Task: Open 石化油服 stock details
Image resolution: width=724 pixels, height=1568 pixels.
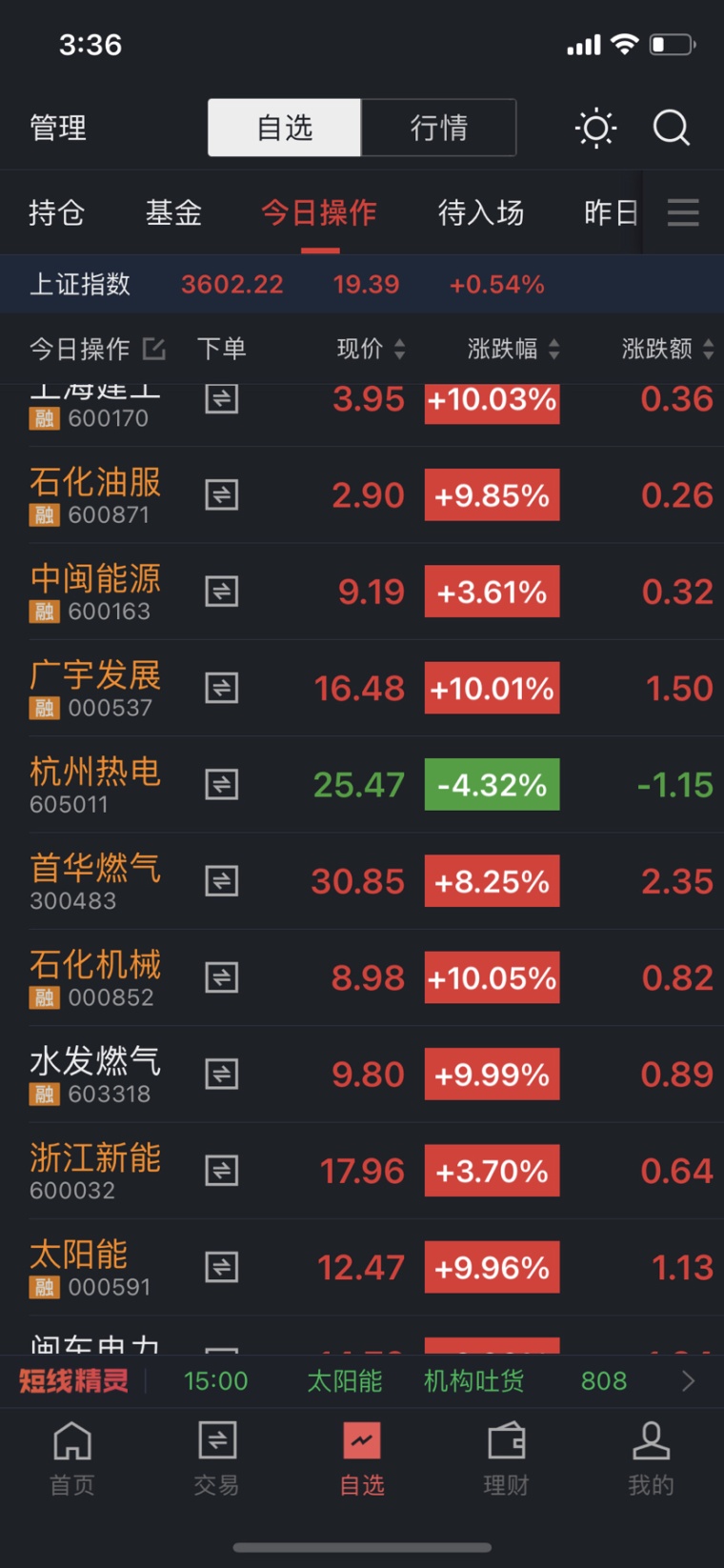Action: [x=95, y=495]
